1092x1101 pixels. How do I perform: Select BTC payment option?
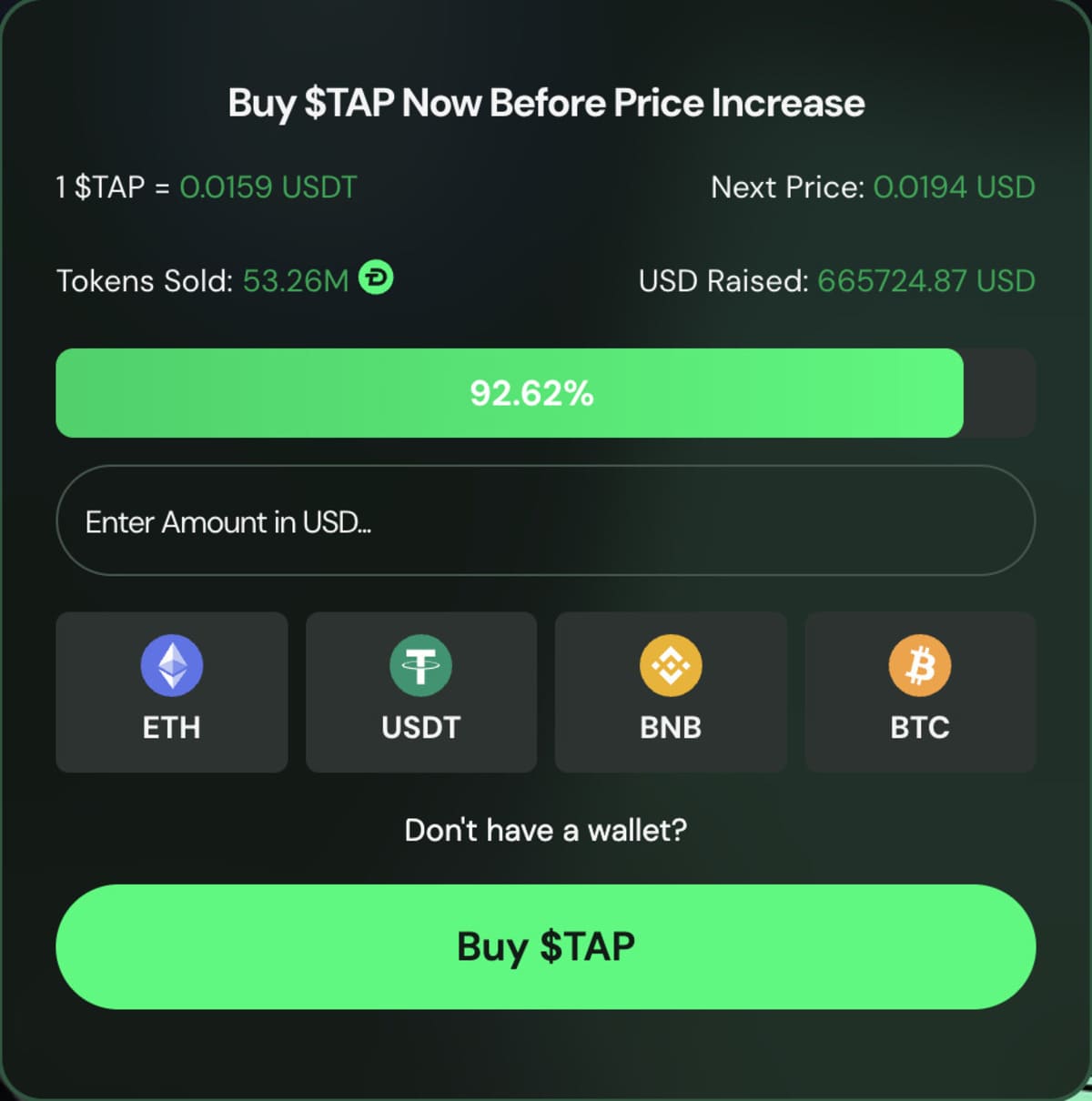pos(920,692)
